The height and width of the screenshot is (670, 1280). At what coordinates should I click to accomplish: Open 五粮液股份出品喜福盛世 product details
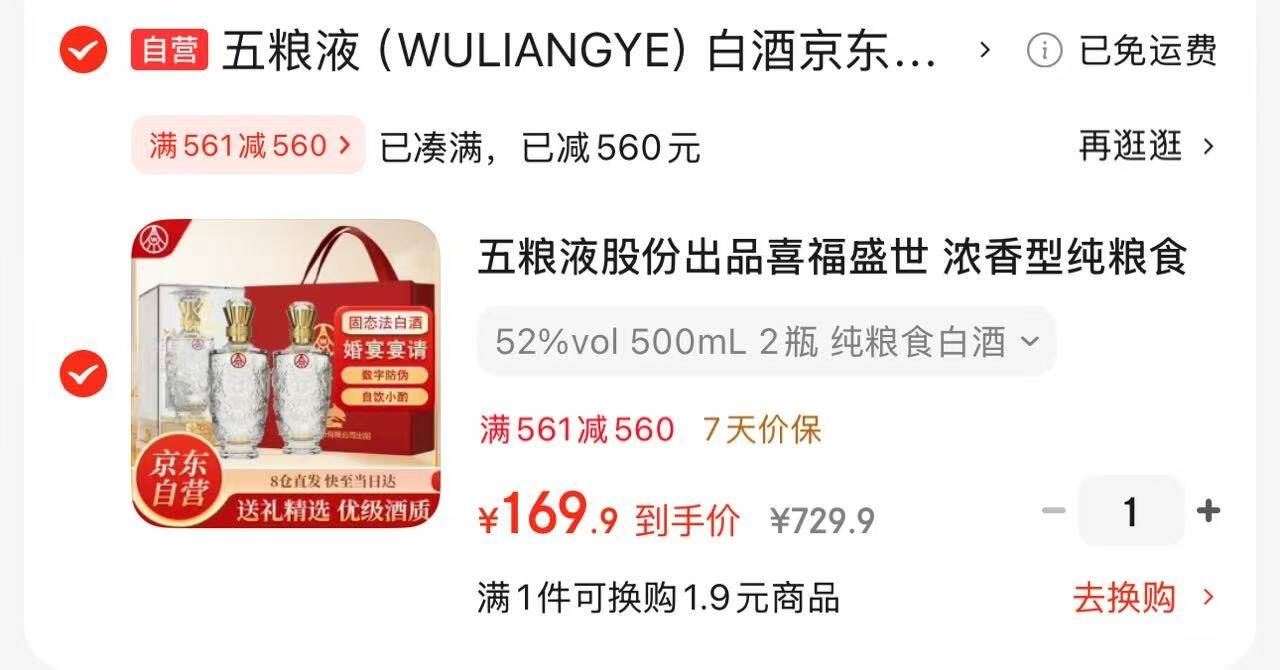tap(832, 258)
